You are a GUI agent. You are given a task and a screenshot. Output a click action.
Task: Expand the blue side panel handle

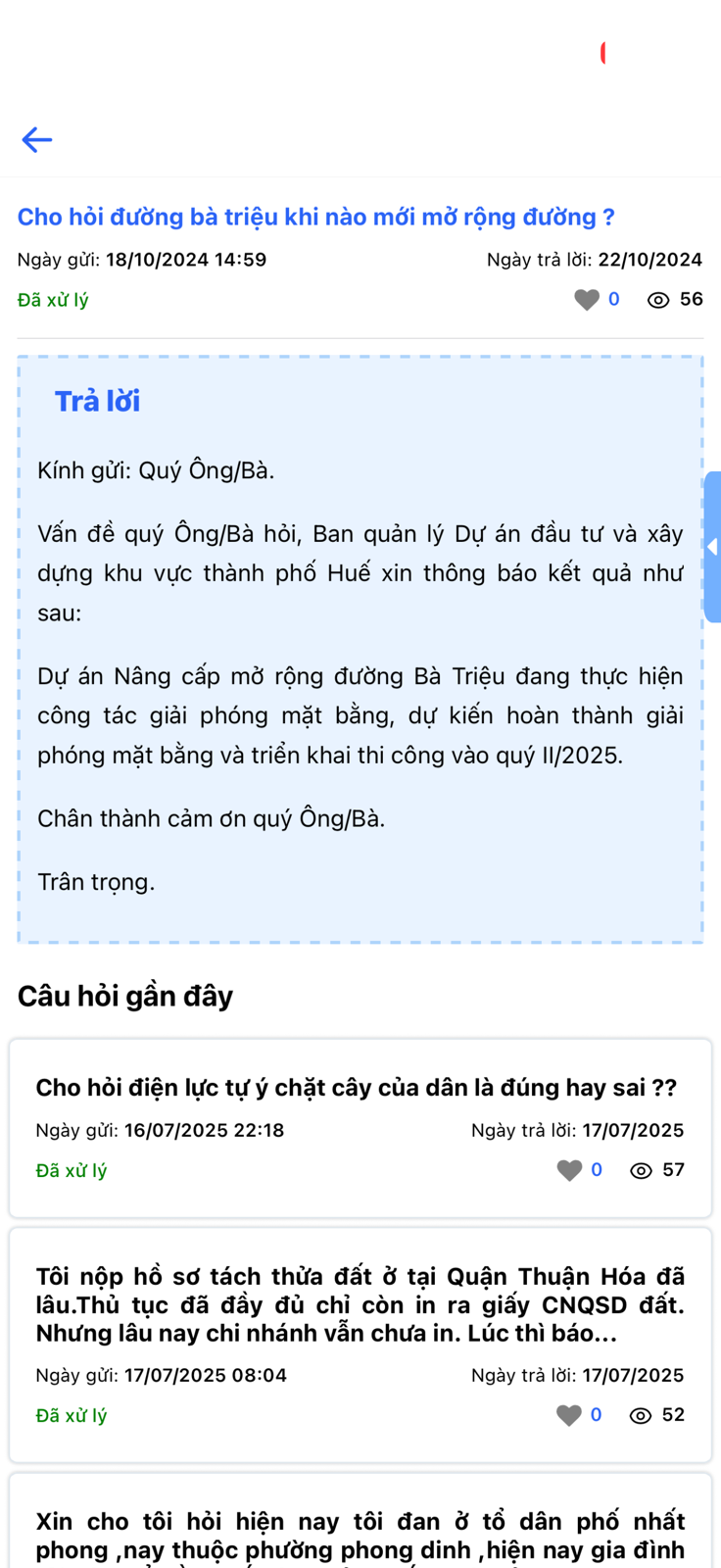pyautogui.click(x=712, y=547)
